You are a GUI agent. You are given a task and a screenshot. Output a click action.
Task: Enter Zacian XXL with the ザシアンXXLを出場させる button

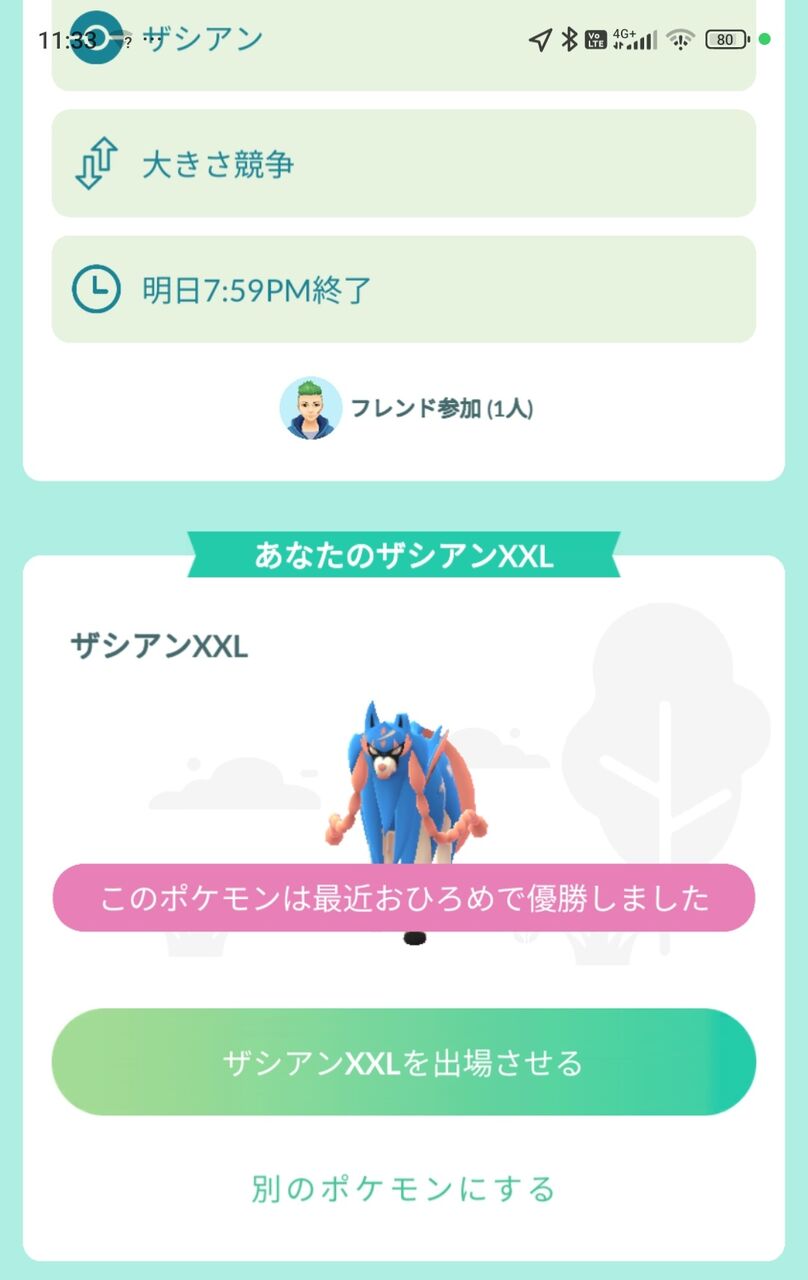click(x=403, y=1062)
